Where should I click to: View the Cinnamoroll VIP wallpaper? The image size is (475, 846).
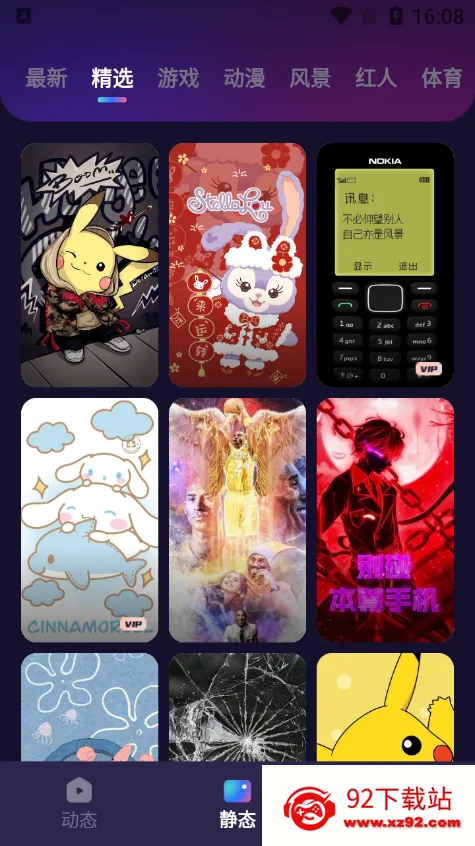coord(90,520)
